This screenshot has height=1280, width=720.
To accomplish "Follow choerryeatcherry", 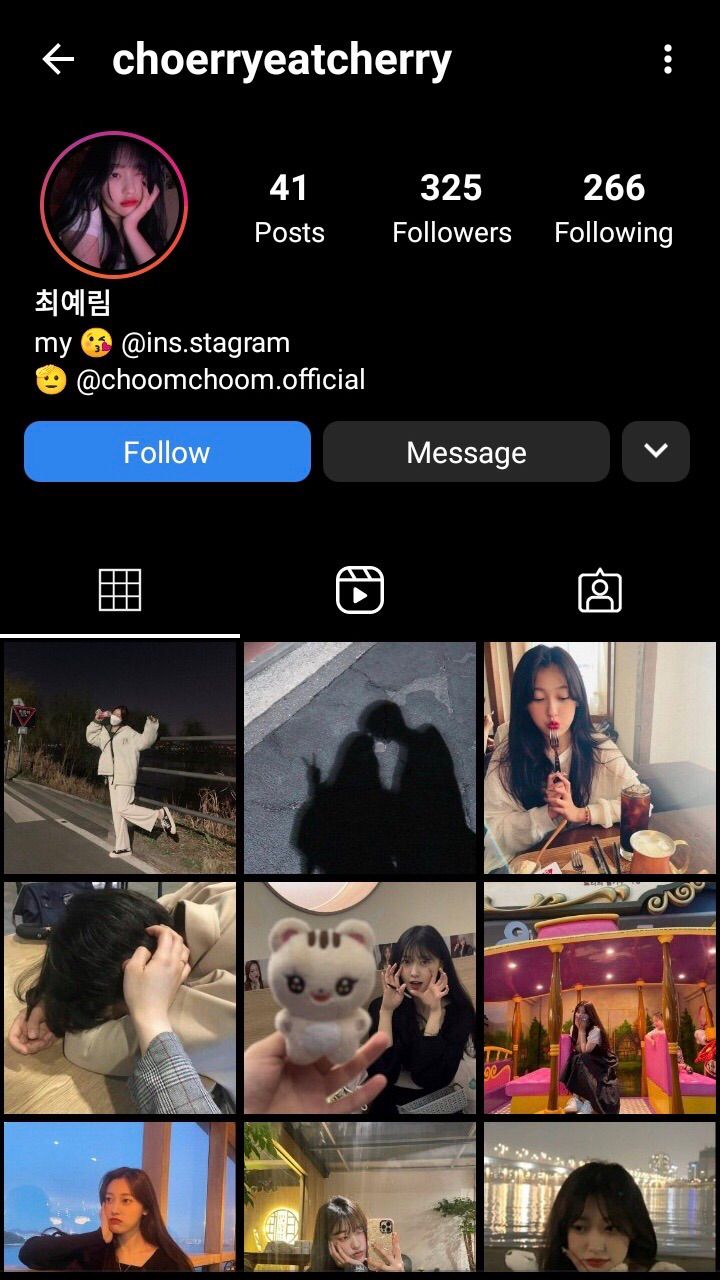I will pyautogui.click(x=167, y=452).
